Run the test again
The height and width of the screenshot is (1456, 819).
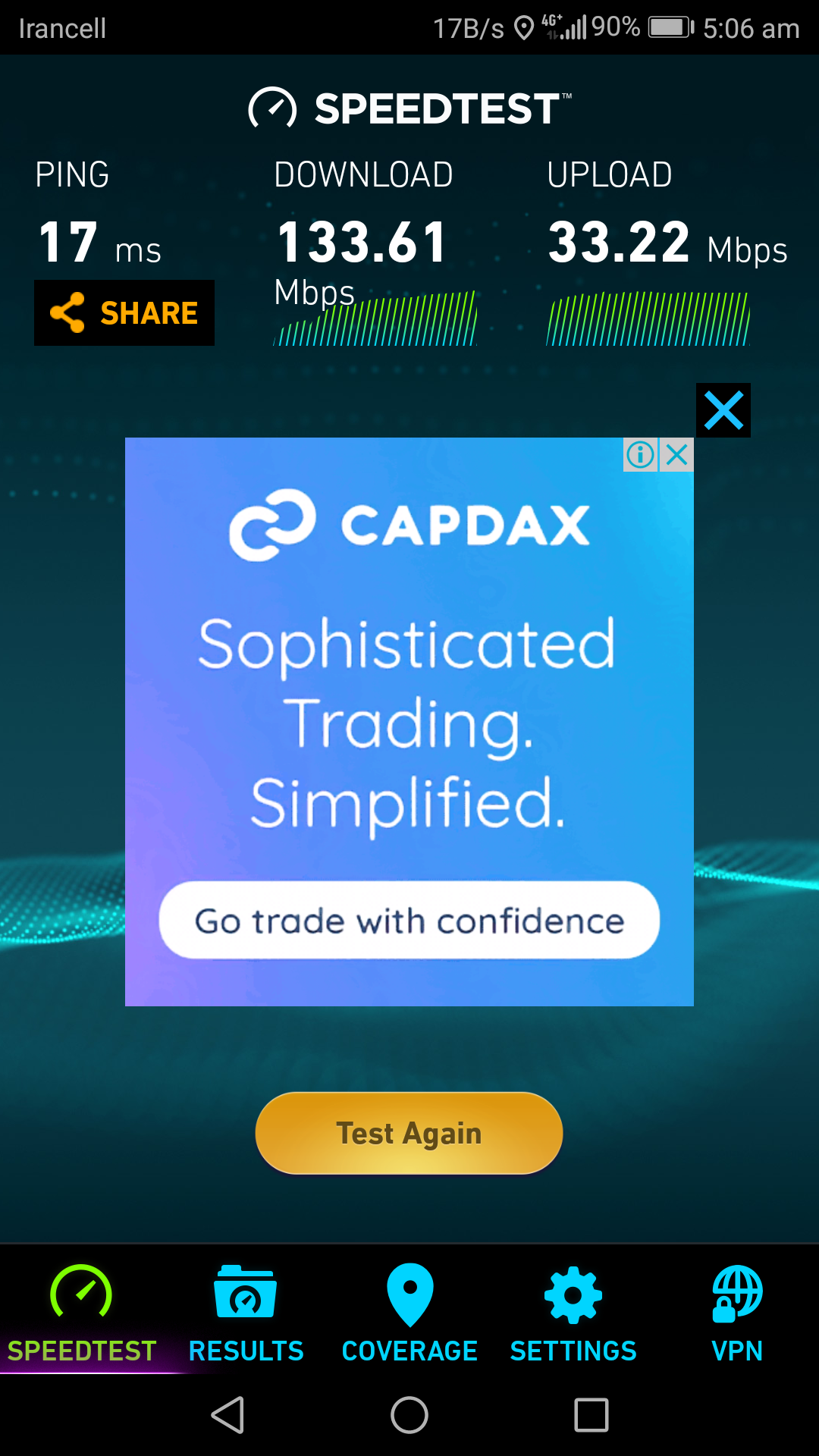[x=409, y=1133]
